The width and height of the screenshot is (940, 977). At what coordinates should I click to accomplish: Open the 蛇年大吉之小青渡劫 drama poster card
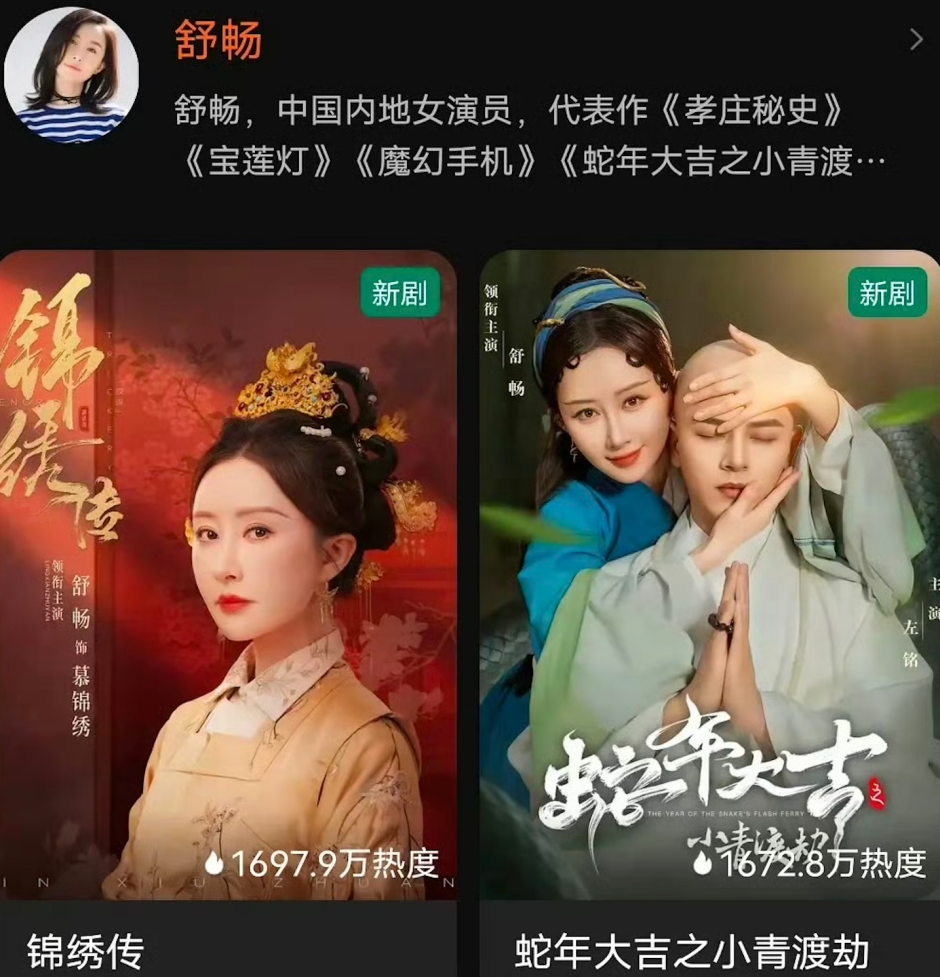pos(709,575)
